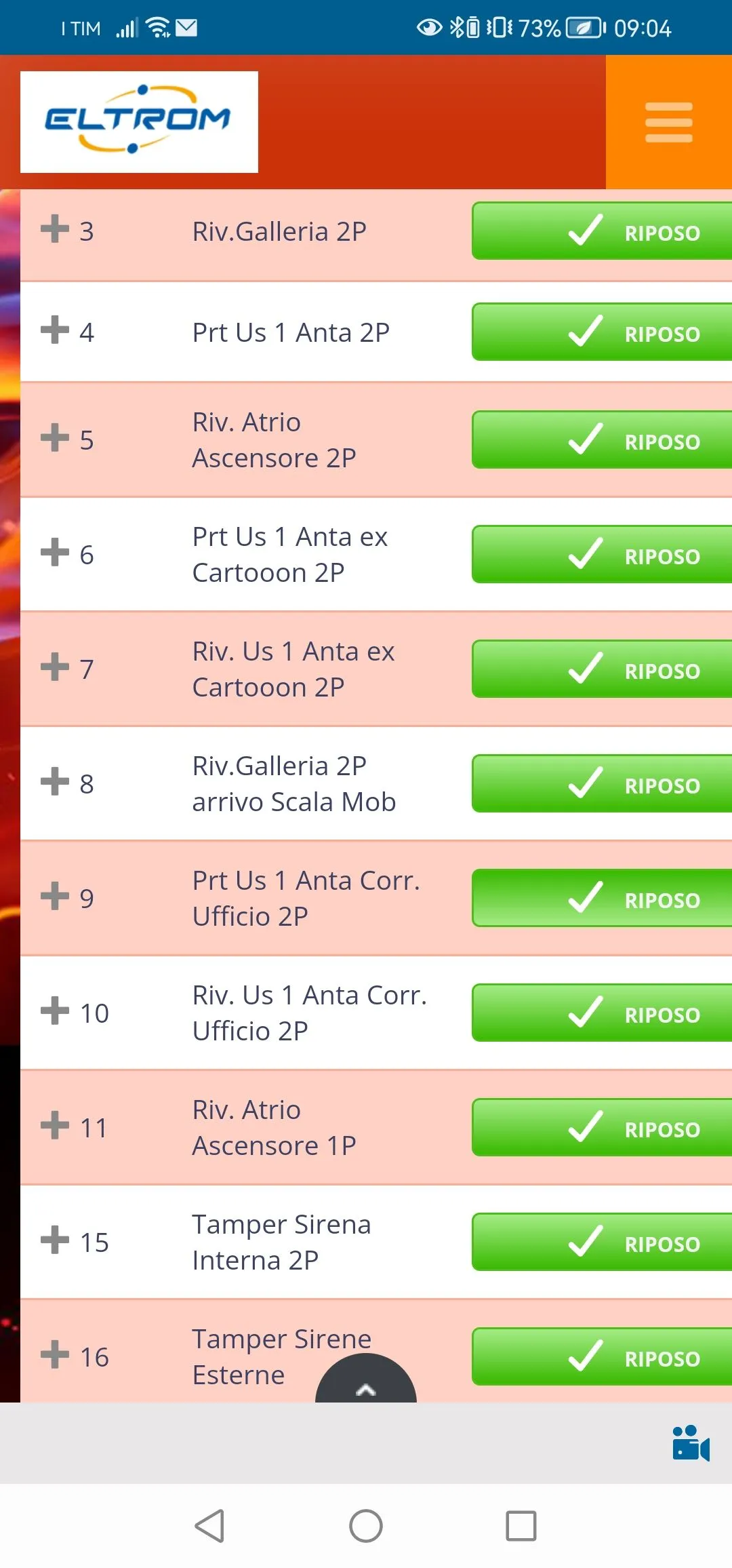This screenshot has height=1568, width=732.
Task: Tap RIPOSO button for zone 11
Action: tap(602, 1128)
